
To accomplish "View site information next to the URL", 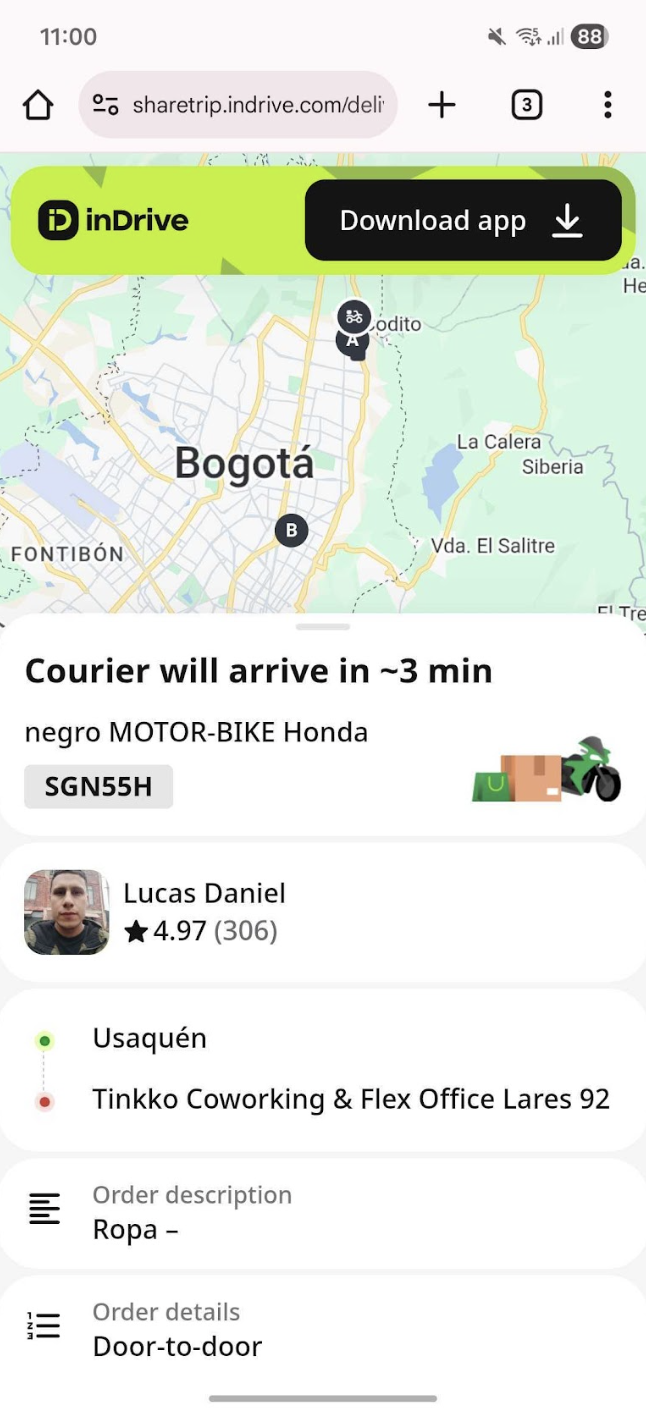I will tap(106, 105).
